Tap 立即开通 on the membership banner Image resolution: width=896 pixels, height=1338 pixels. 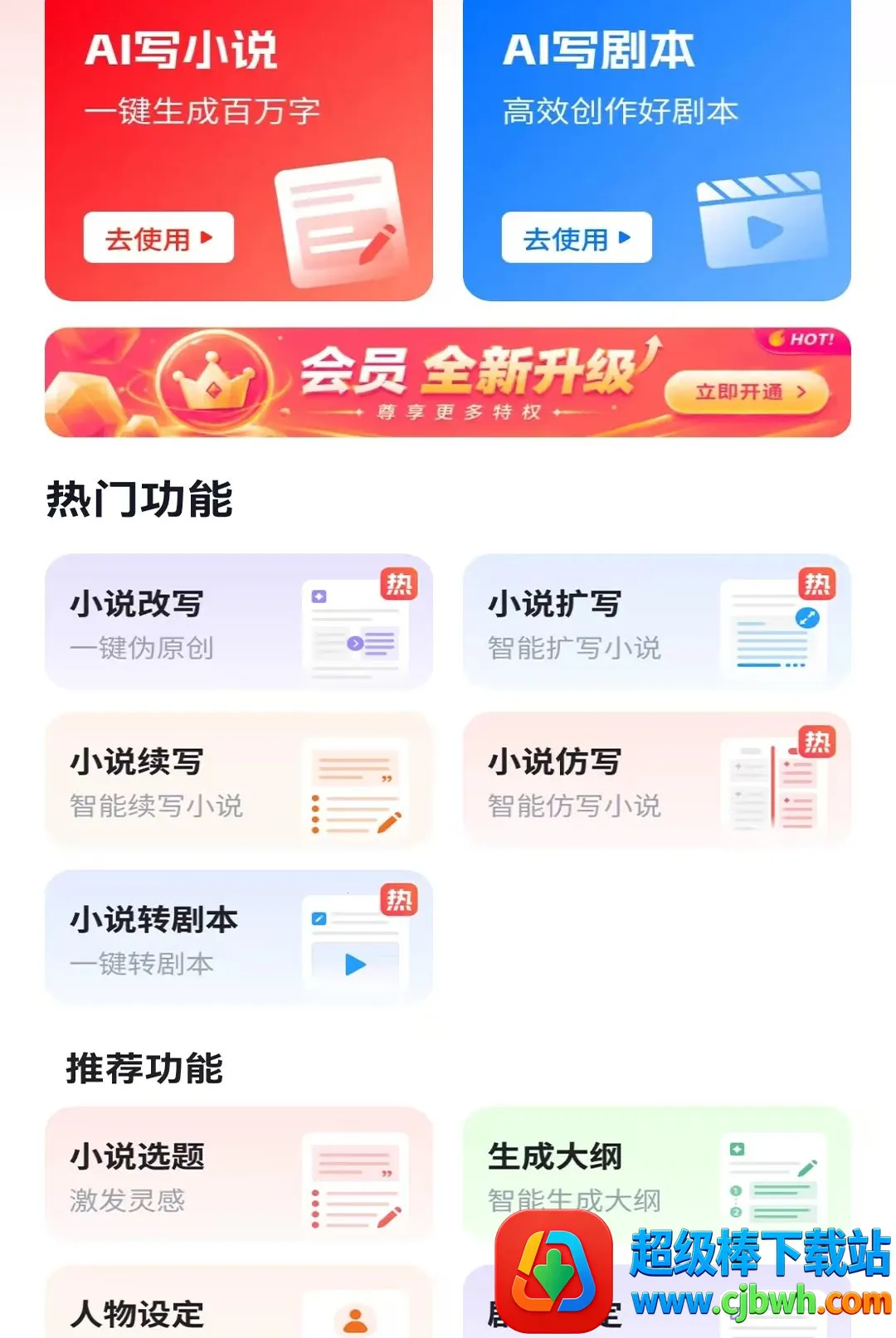[748, 392]
